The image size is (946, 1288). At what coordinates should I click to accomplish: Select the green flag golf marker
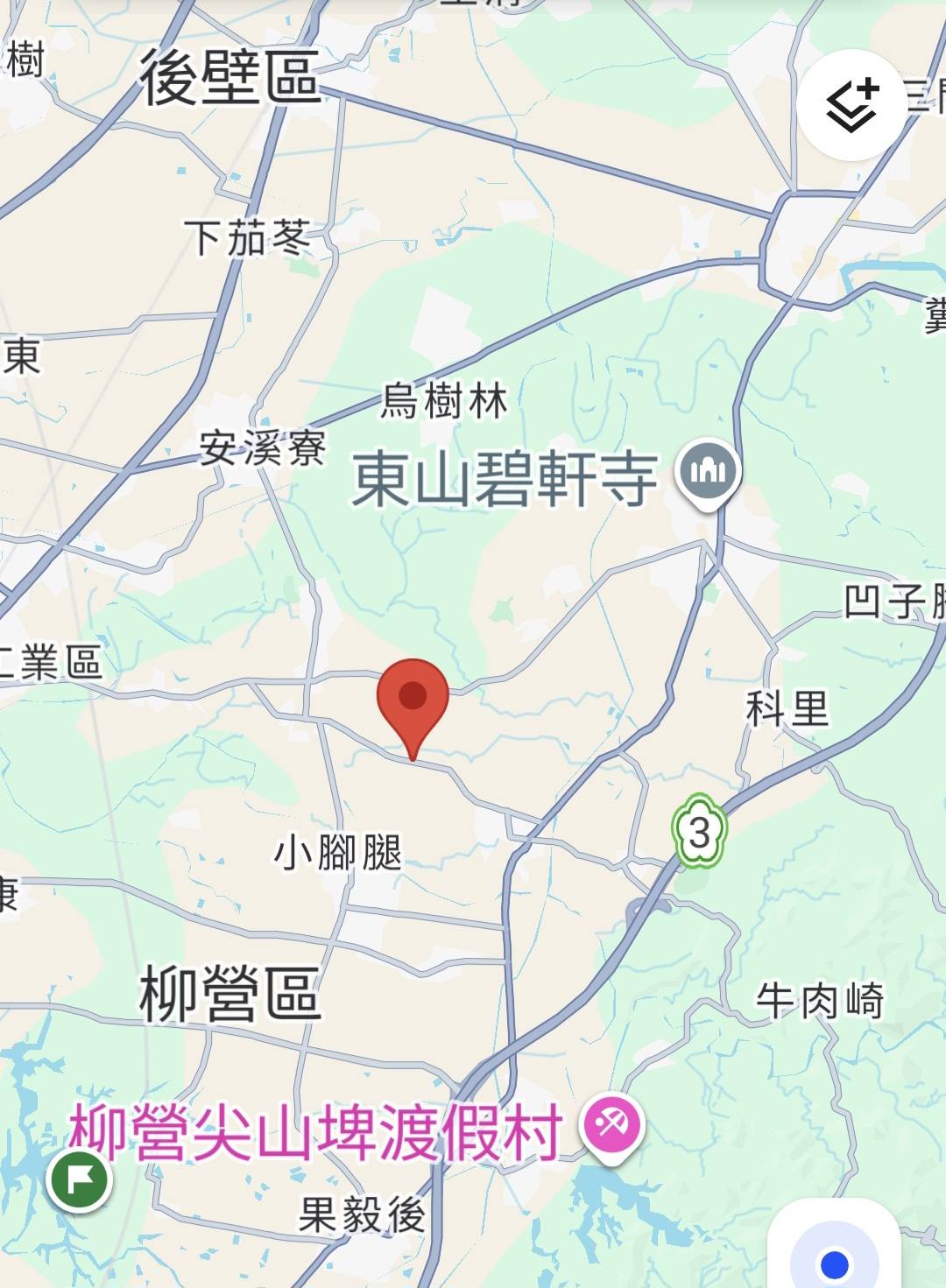click(79, 1179)
